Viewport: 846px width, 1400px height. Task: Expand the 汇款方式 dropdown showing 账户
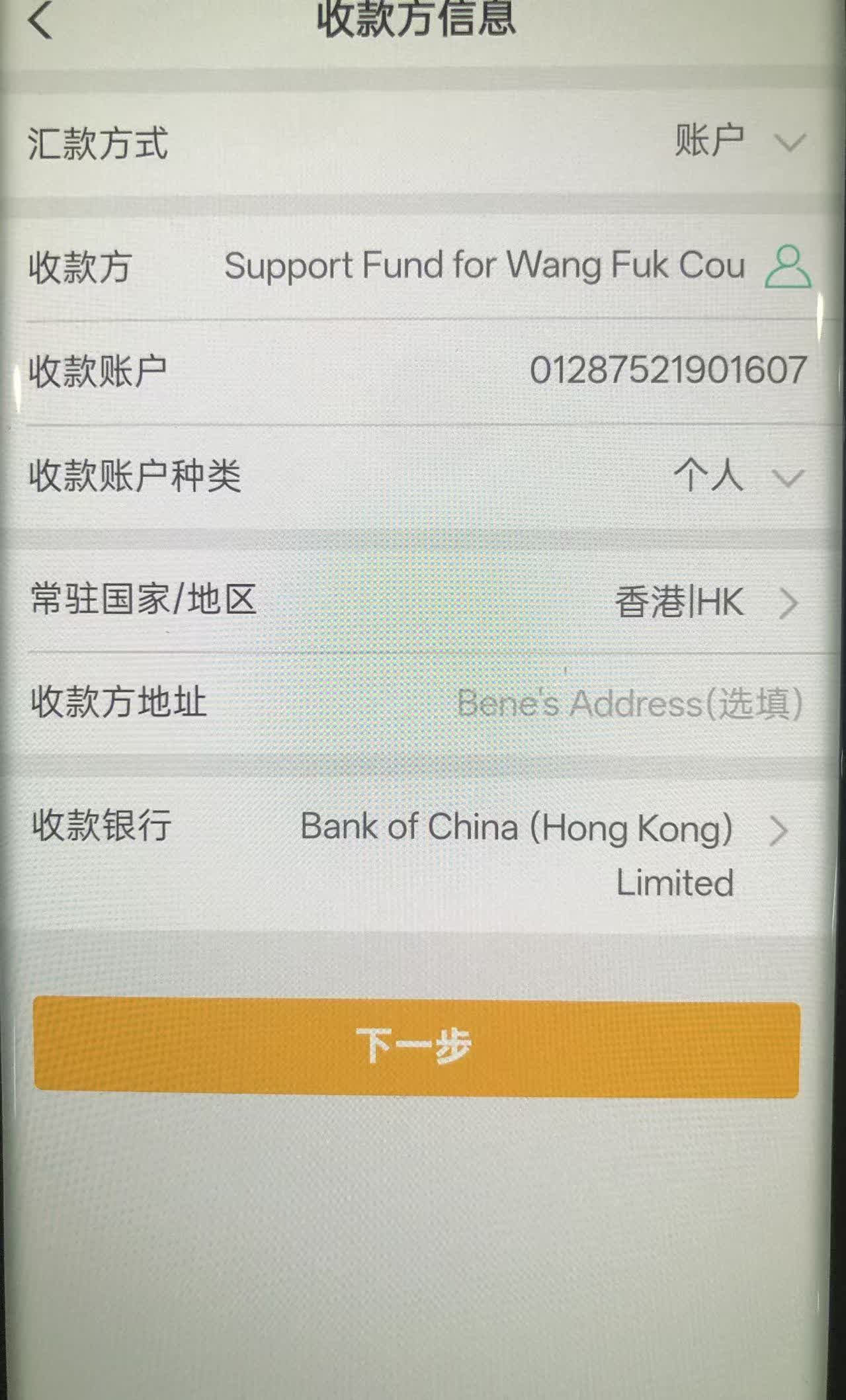[741, 142]
